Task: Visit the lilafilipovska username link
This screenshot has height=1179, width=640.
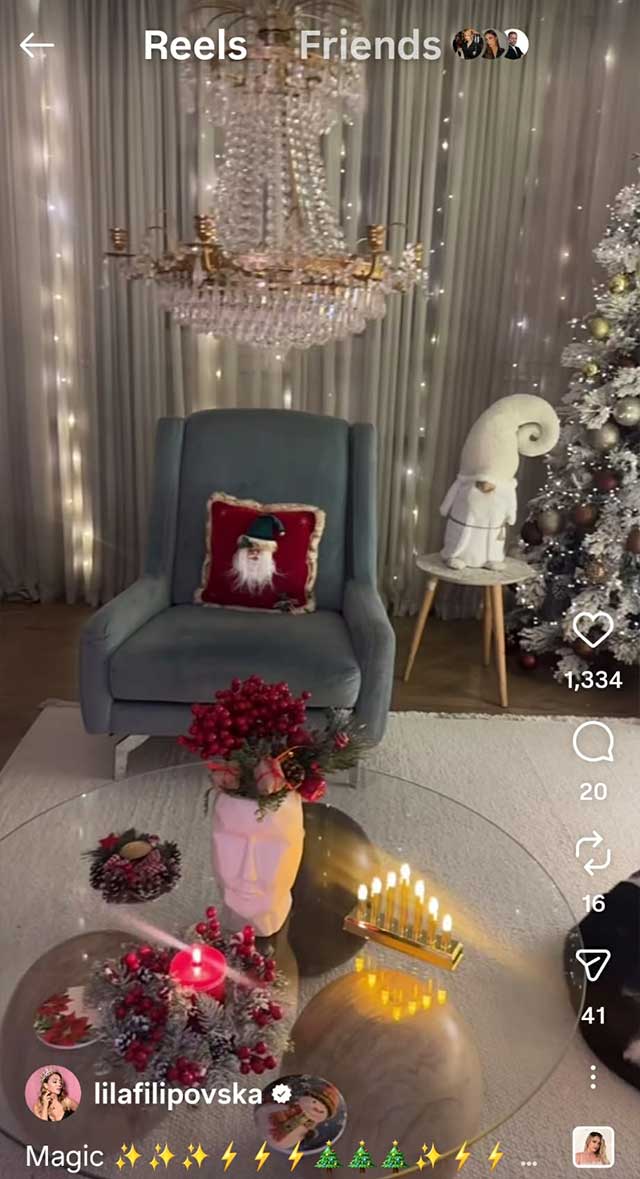Action: point(180,1094)
